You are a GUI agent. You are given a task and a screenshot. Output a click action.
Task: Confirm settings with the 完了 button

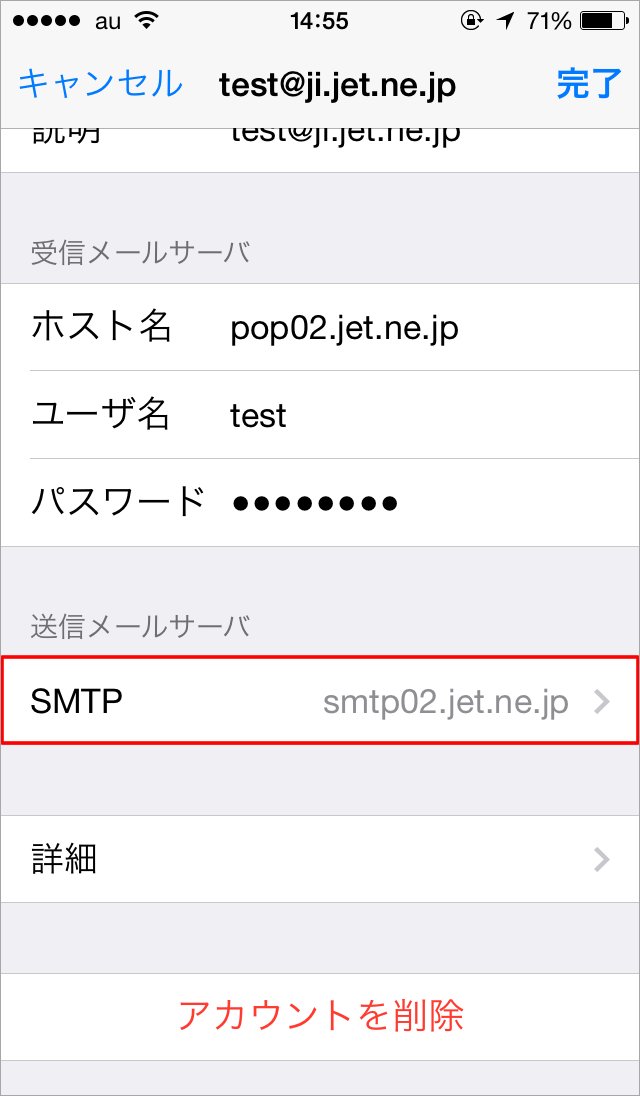pyautogui.click(x=588, y=84)
